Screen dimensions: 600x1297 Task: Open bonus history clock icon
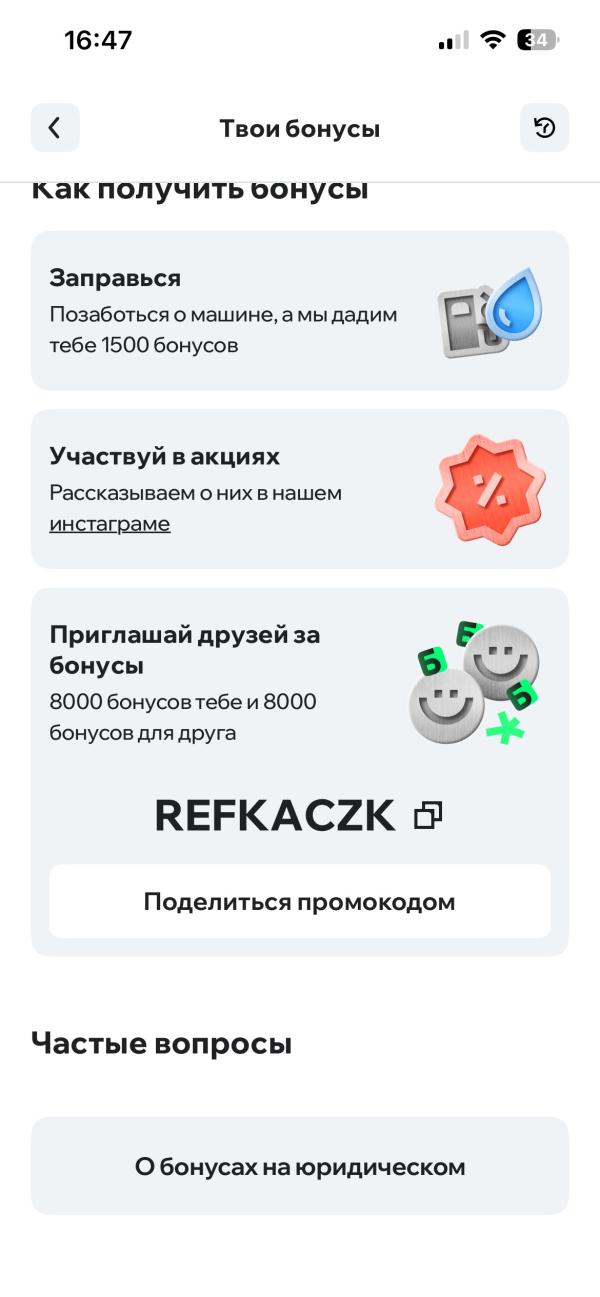[x=544, y=128]
